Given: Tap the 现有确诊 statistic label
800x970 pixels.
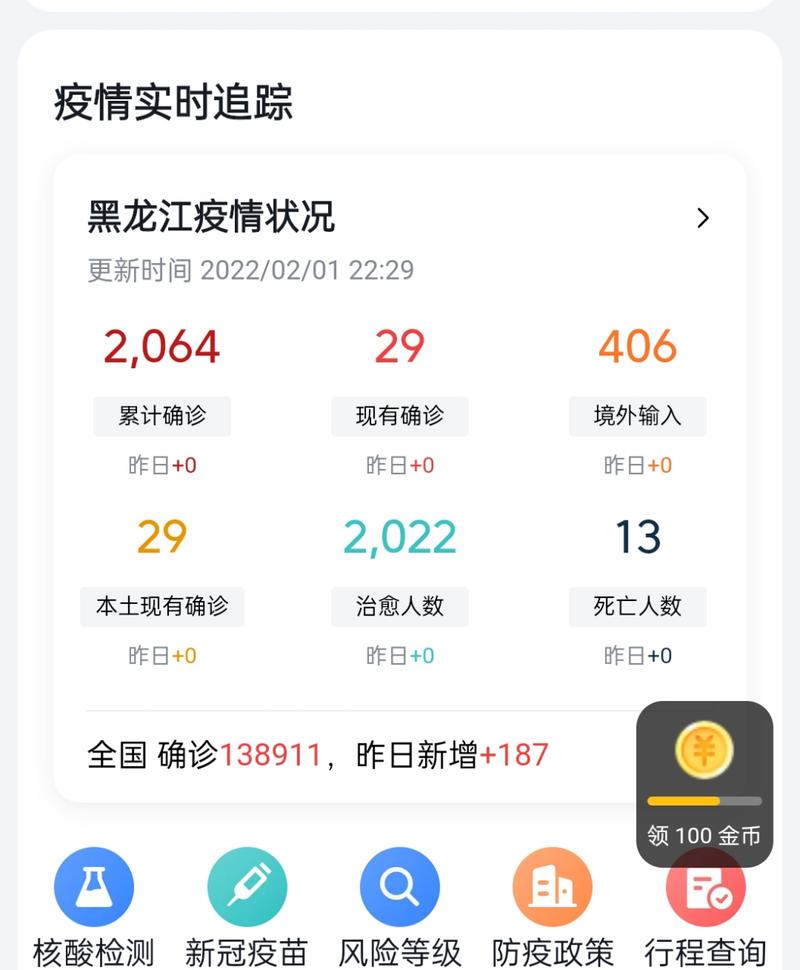Looking at the screenshot, I should pos(400,416).
